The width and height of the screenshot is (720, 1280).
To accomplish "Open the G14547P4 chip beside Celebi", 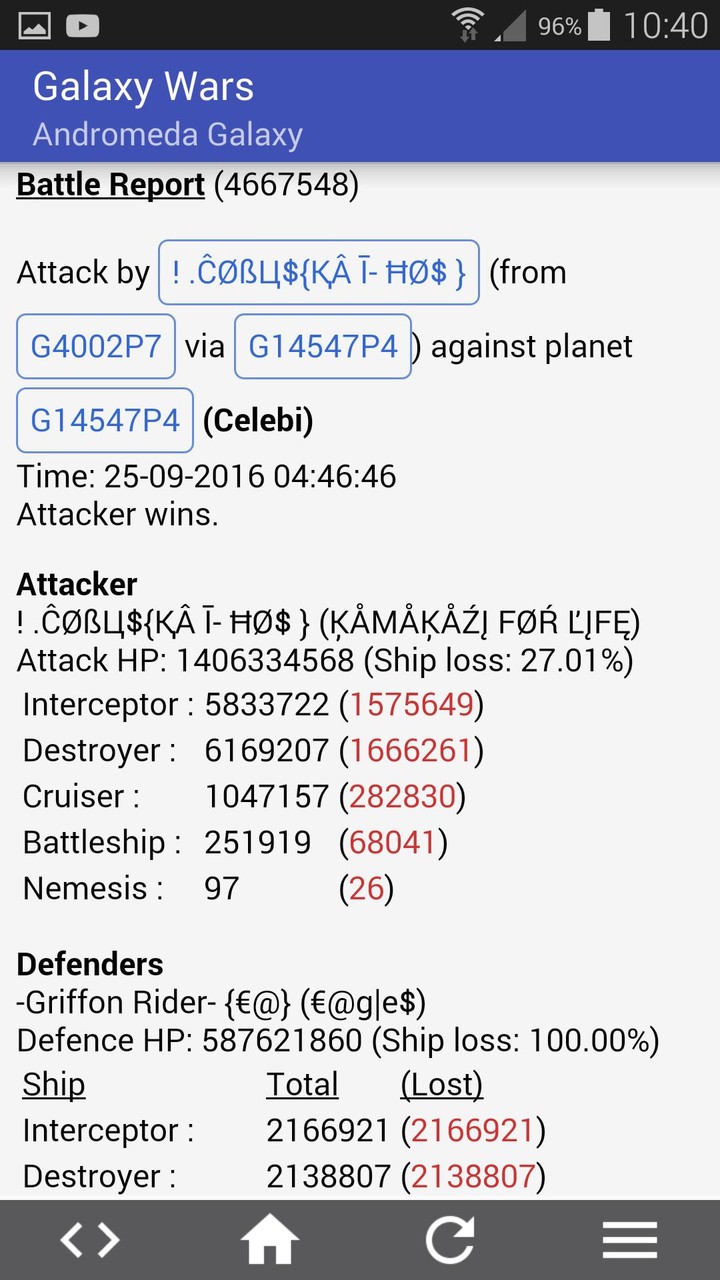I will click(105, 420).
